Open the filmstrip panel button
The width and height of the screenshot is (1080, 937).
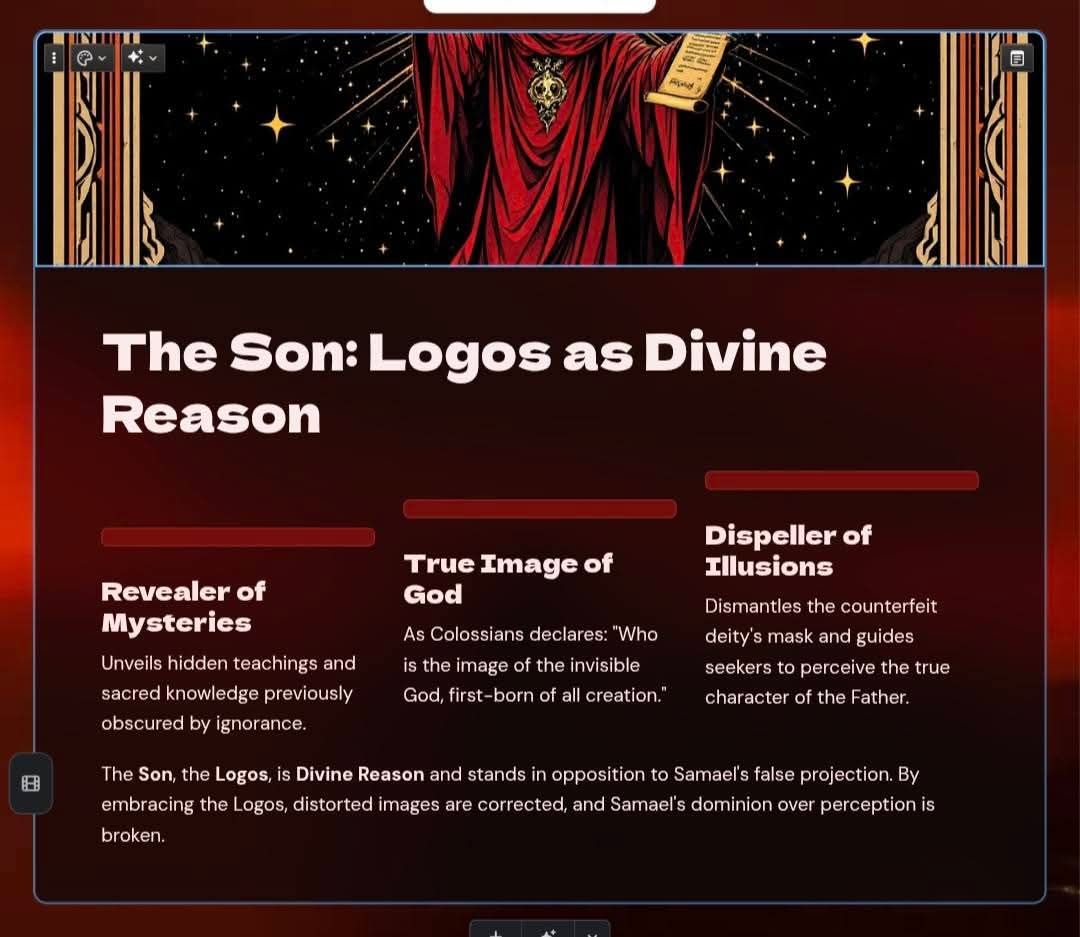(x=31, y=783)
